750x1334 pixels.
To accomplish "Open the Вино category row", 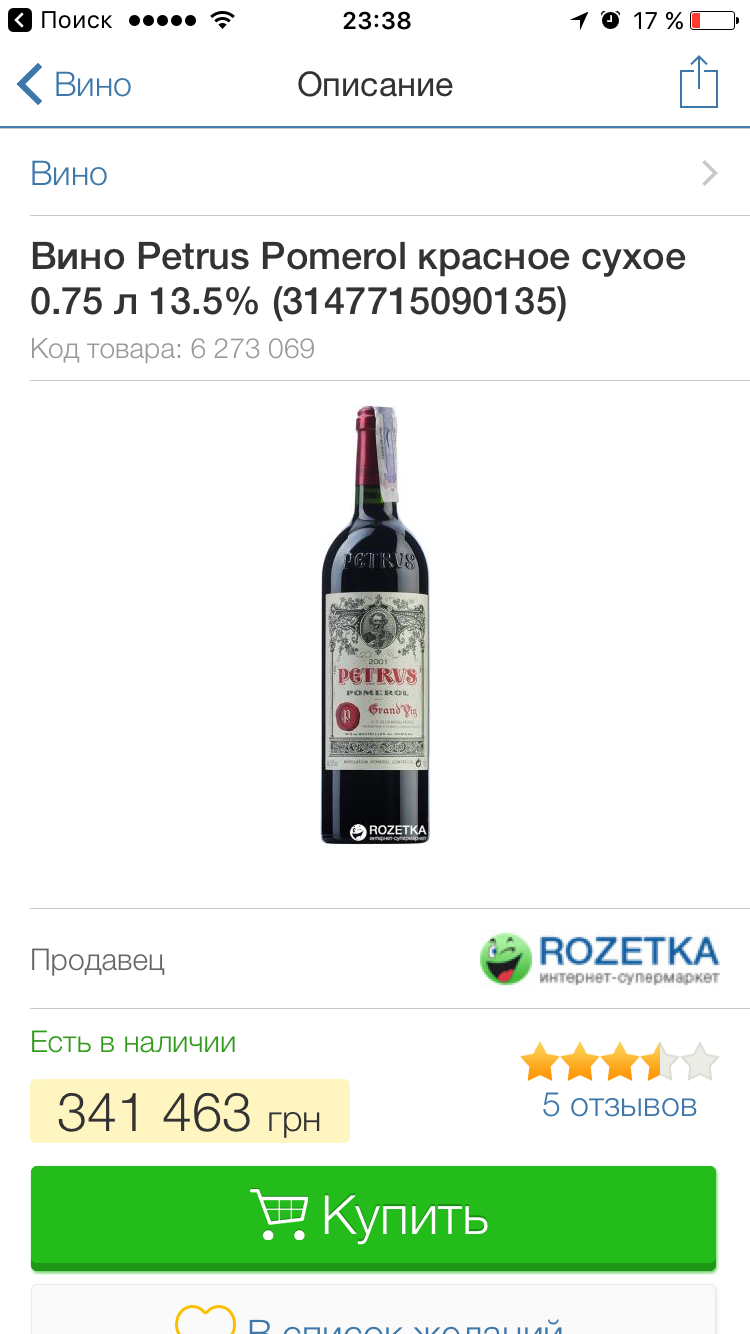I will (x=374, y=174).
